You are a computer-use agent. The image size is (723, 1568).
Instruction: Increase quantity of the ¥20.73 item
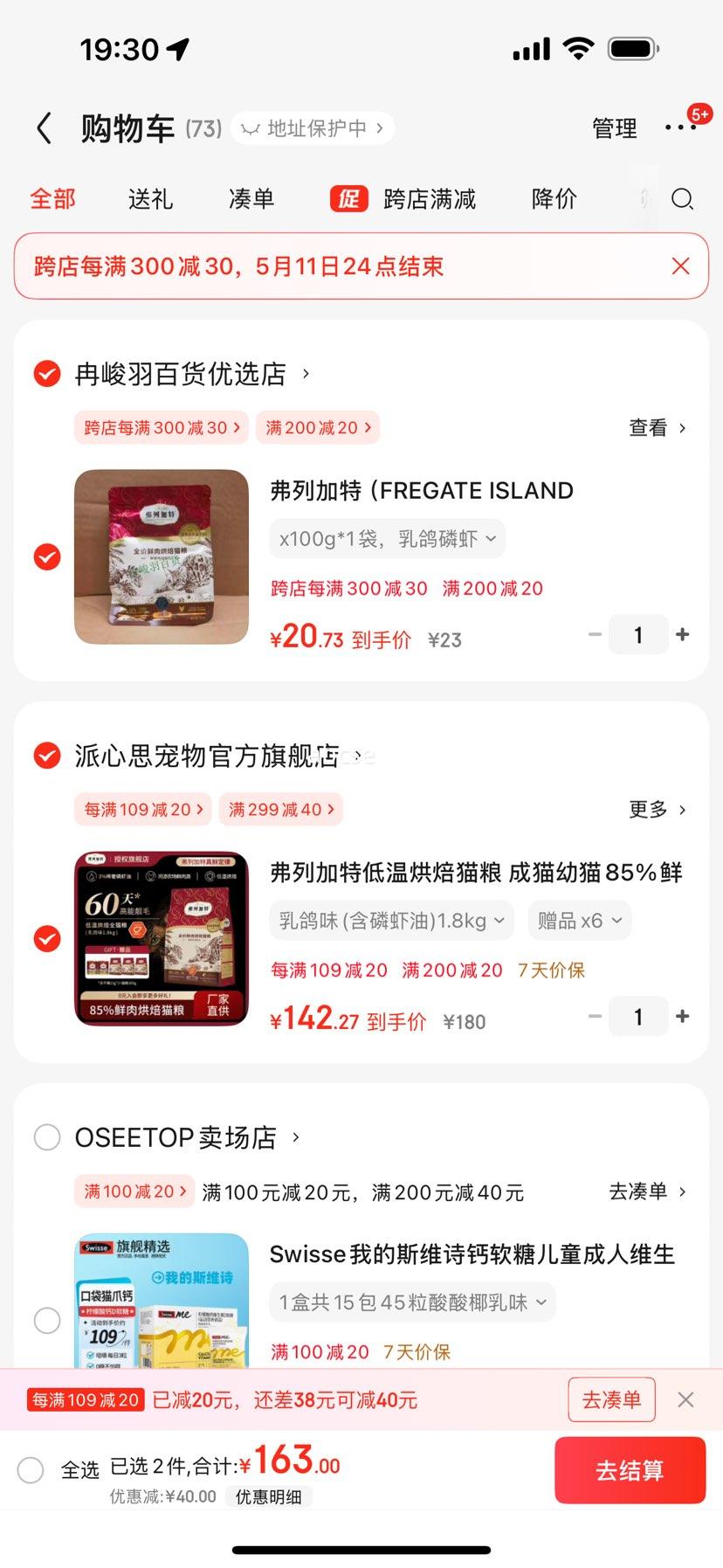(x=683, y=635)
